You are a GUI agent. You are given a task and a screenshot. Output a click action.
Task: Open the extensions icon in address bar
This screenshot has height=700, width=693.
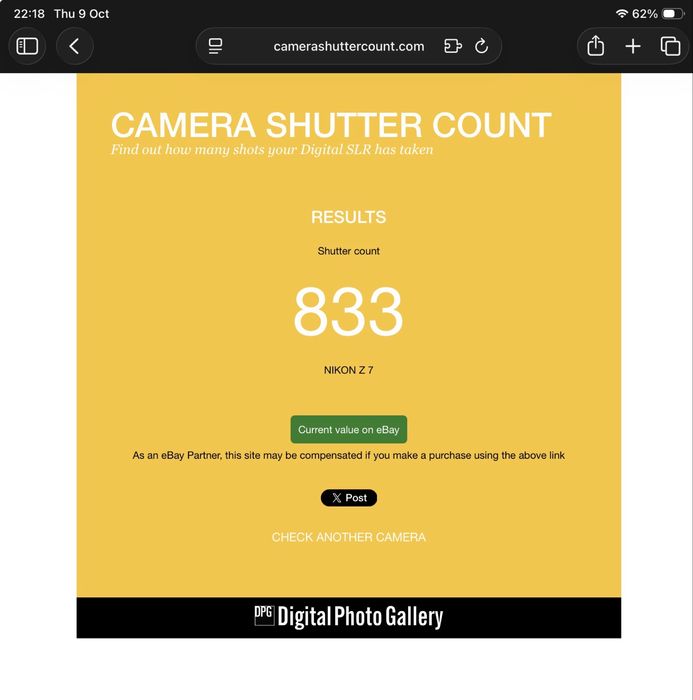click(x=453, y=46)
